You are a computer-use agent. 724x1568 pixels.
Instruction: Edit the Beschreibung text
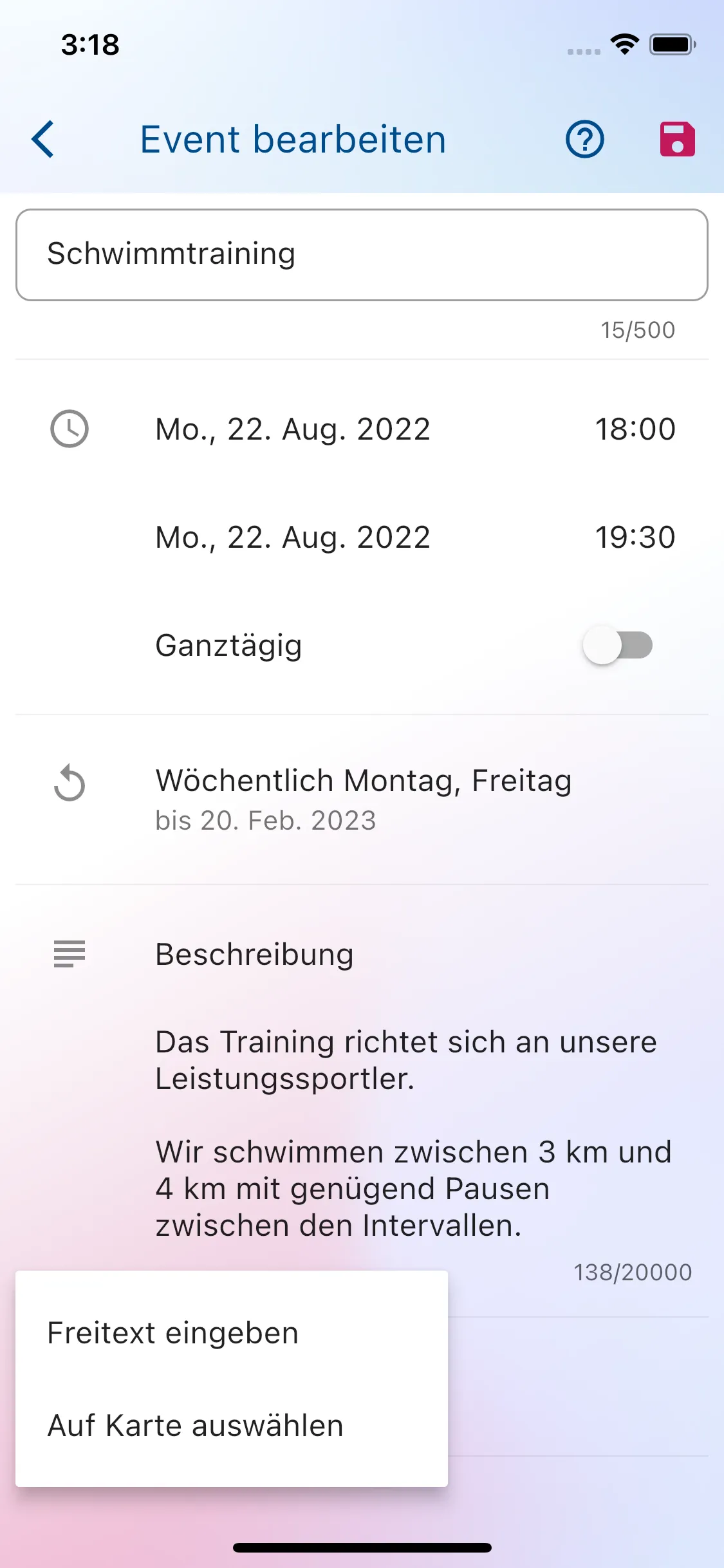coord(412,1133)
